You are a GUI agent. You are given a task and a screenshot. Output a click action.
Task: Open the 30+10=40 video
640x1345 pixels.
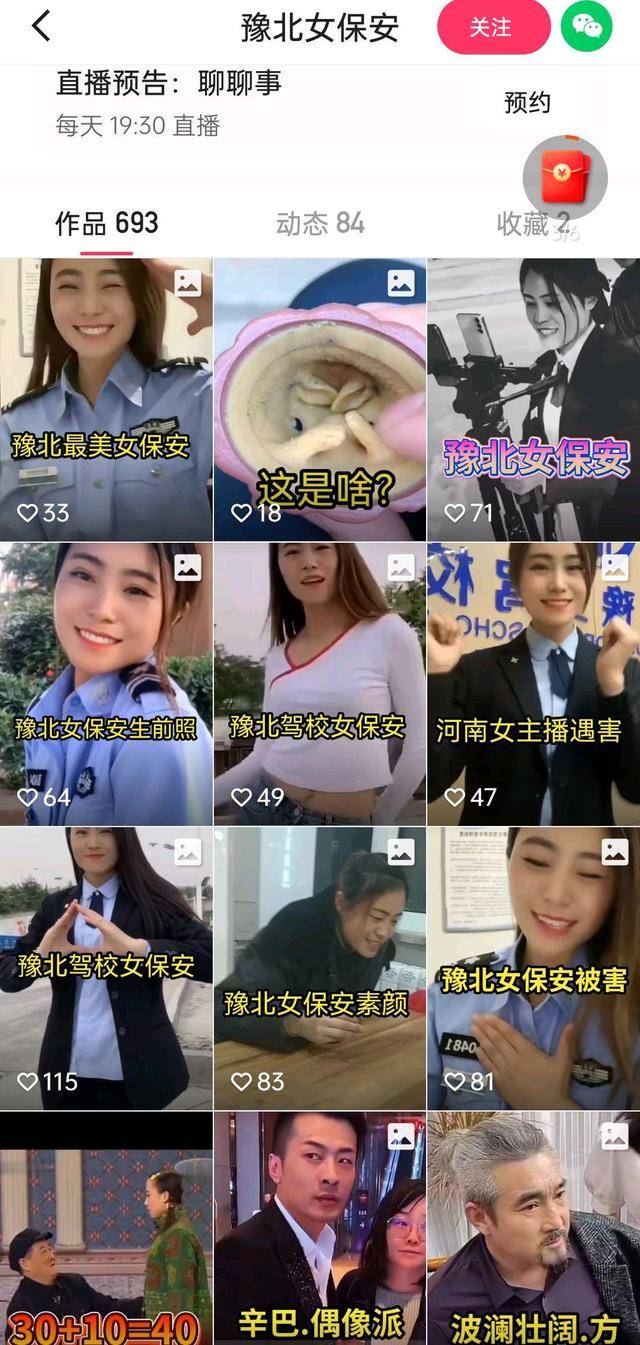[x=106, y=1228]
